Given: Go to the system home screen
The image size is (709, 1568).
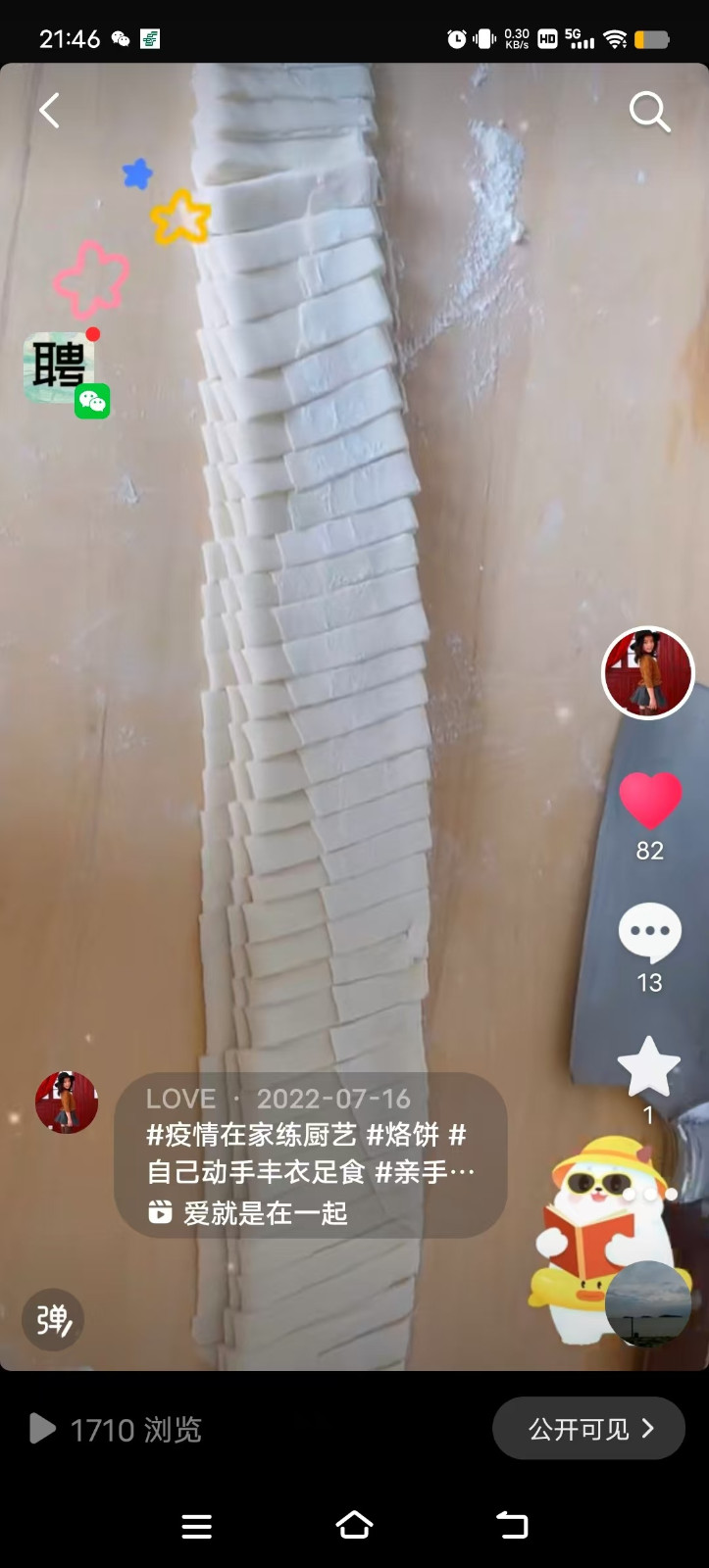Looking at the screenshot, I should [354, 1525].
